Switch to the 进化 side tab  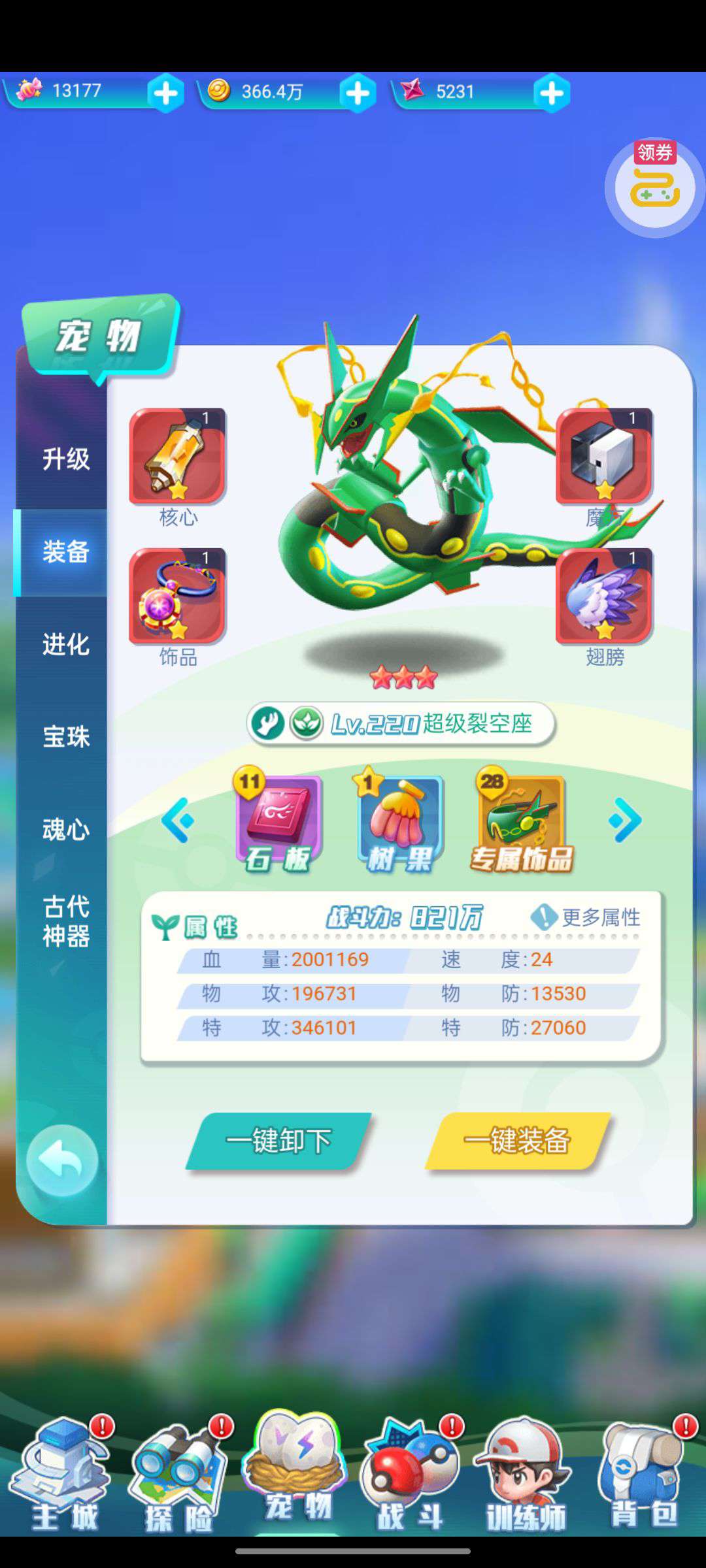[x=65, y=644]
